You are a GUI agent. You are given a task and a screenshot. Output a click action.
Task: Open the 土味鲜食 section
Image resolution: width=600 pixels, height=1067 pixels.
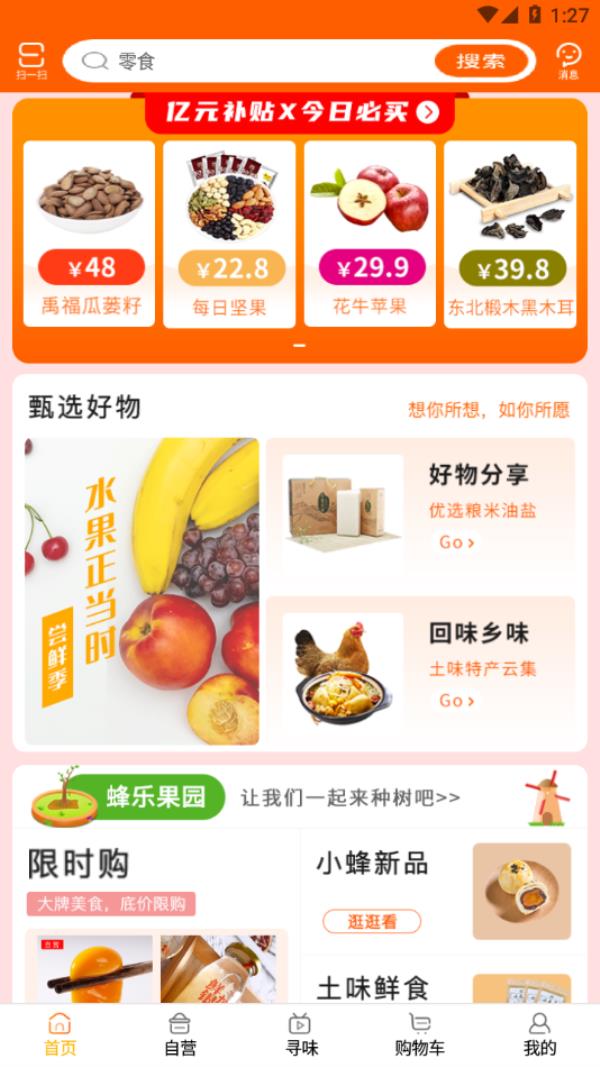[373, 988]
